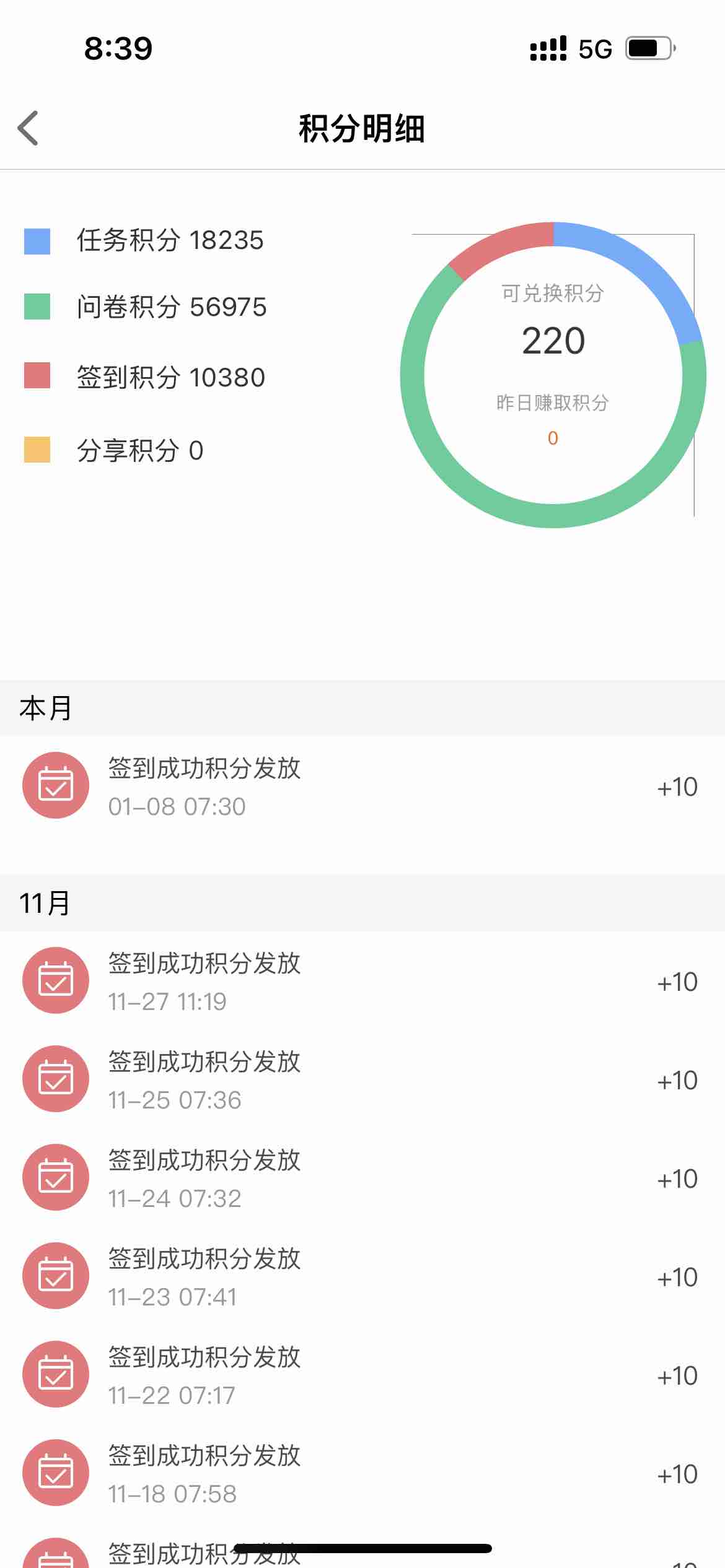Go back from the 积分明细 page
The image size is (725, 1568).
pyautogui.click(x=29, y=128)
